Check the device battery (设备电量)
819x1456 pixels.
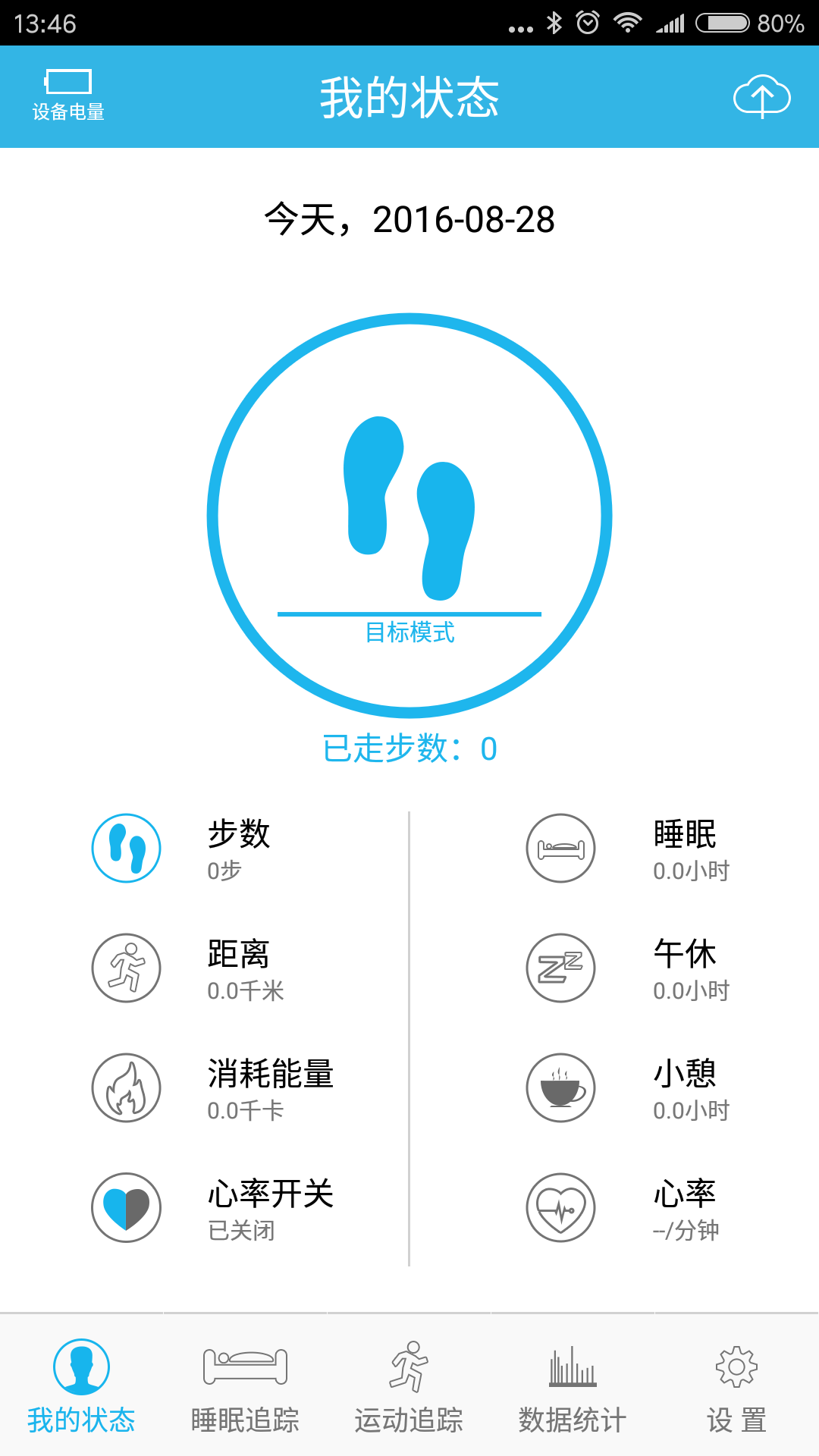68,96
